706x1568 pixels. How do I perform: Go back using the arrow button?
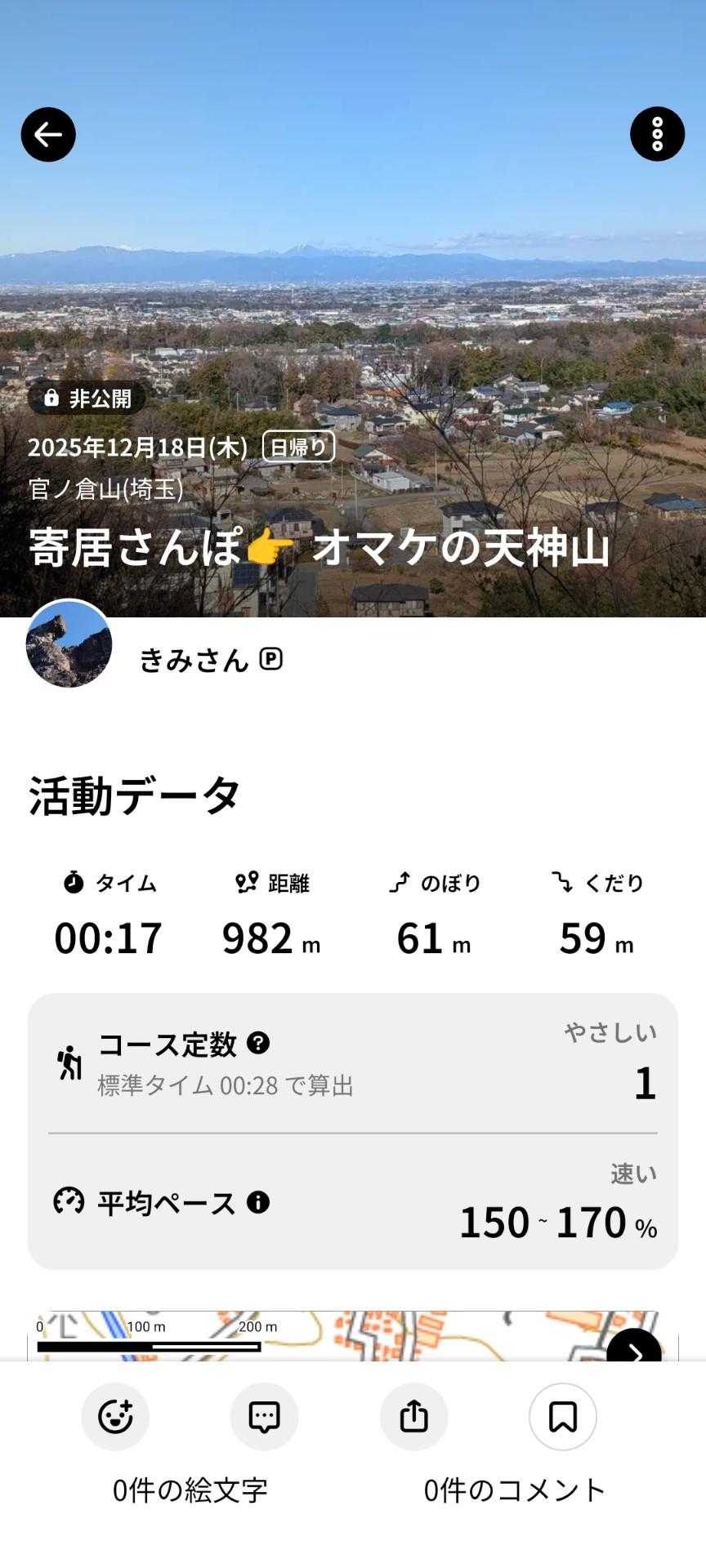[48, 135]
